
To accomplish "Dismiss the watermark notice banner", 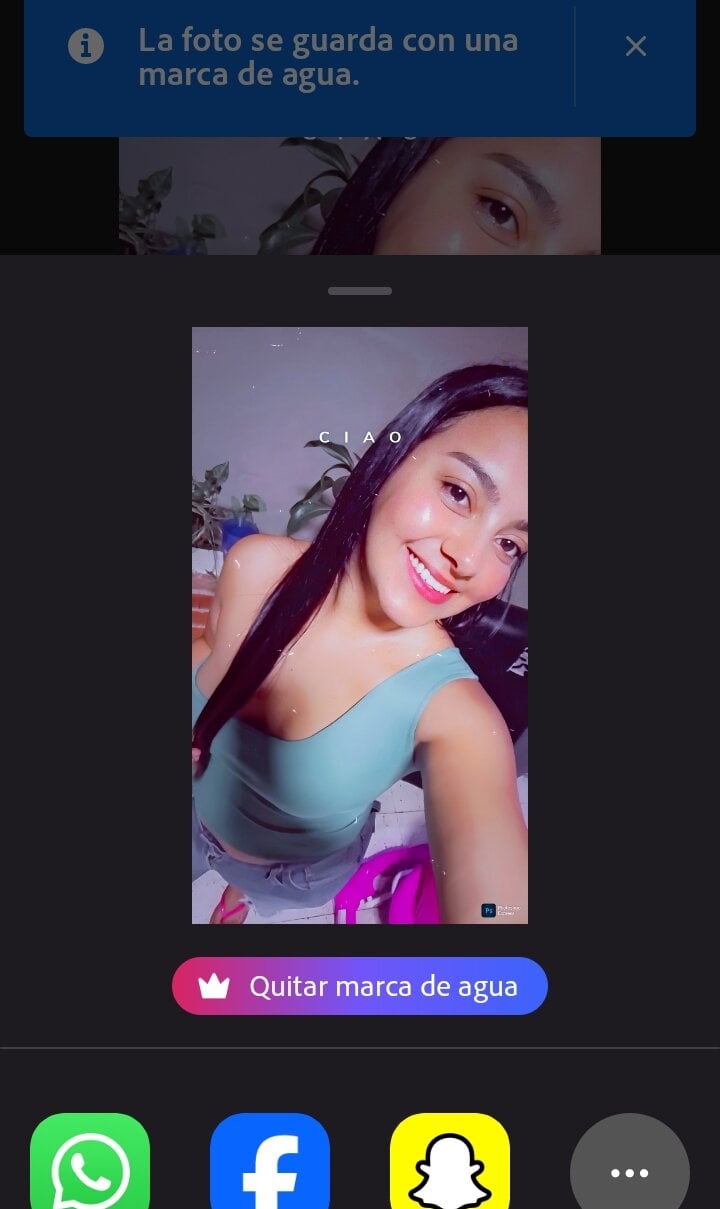I will click(x=635, y=46).
